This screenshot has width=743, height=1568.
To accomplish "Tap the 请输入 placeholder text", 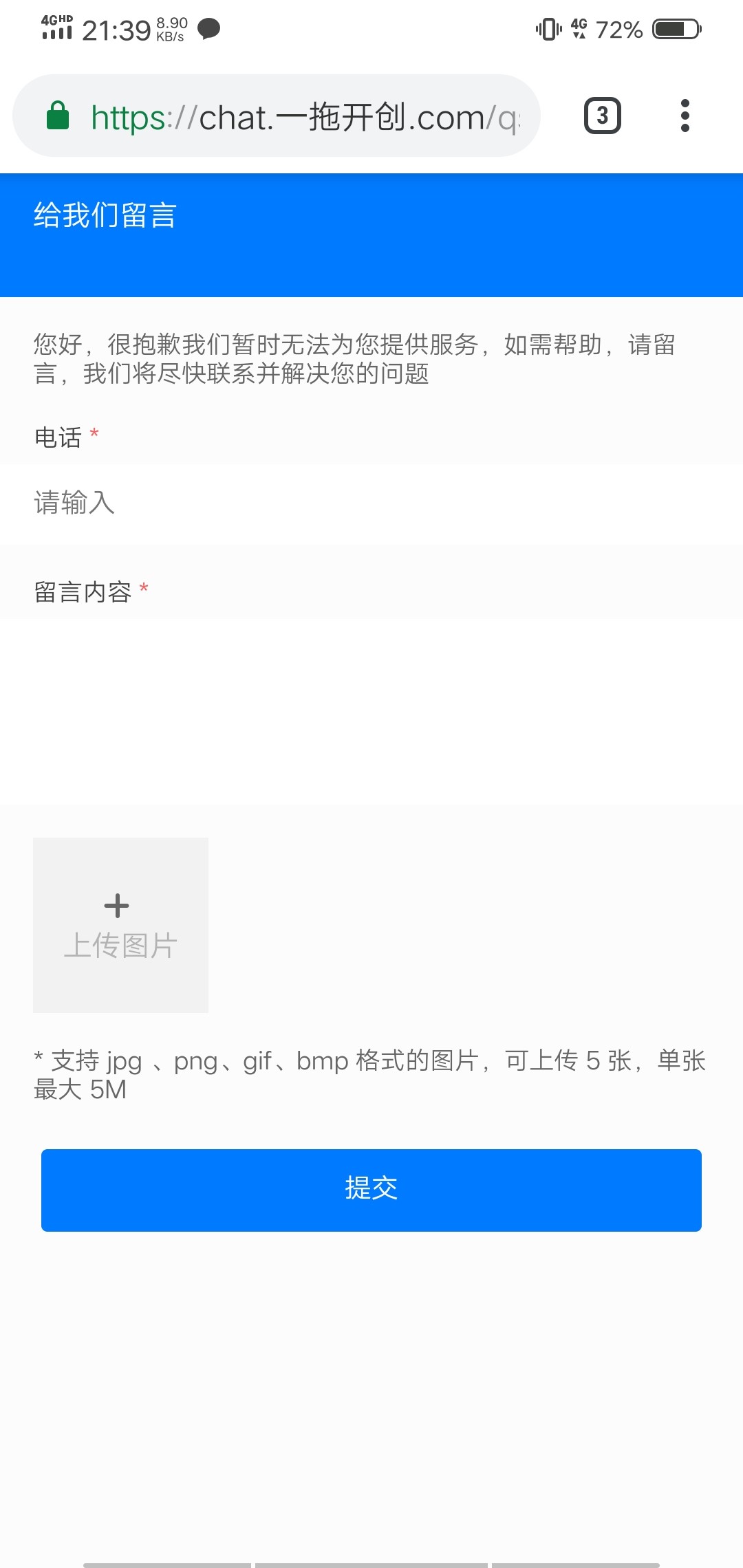I will pos(74,503).
